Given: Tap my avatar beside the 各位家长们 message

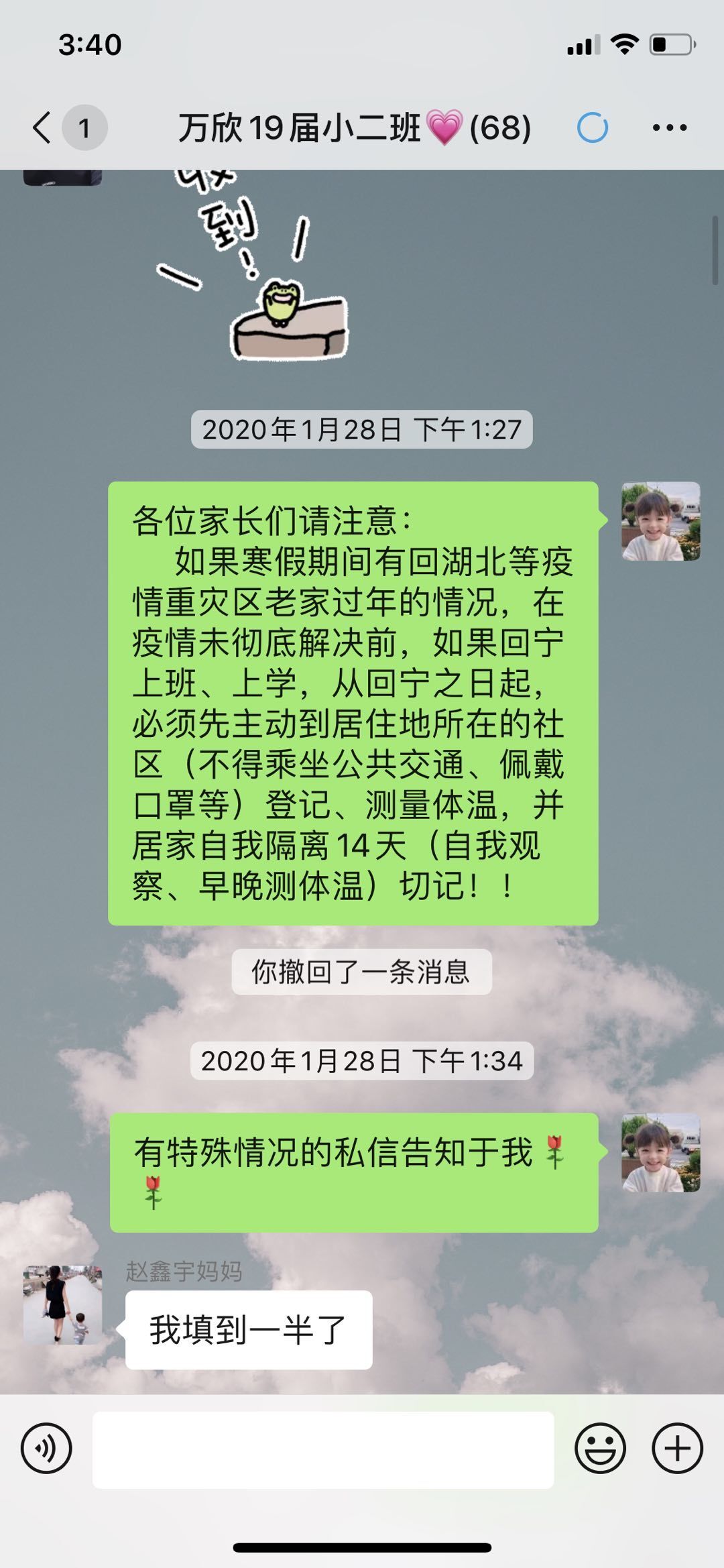Looking at the screenshot, I should (x=660, y=521).
